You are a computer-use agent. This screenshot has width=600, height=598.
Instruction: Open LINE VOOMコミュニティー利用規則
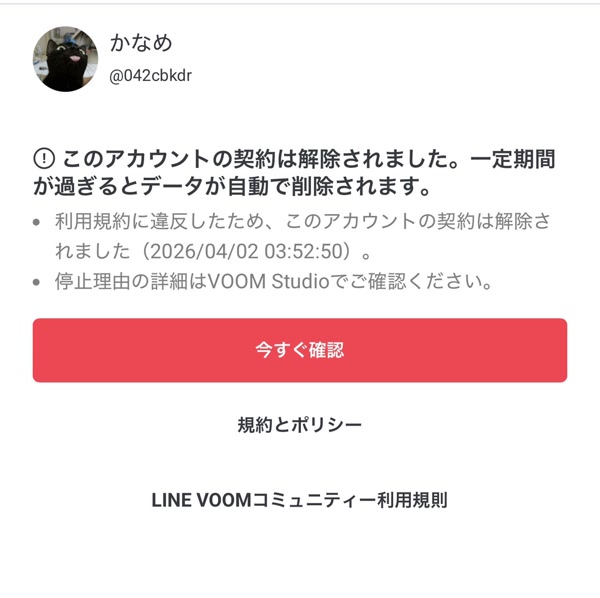(299, 500)
